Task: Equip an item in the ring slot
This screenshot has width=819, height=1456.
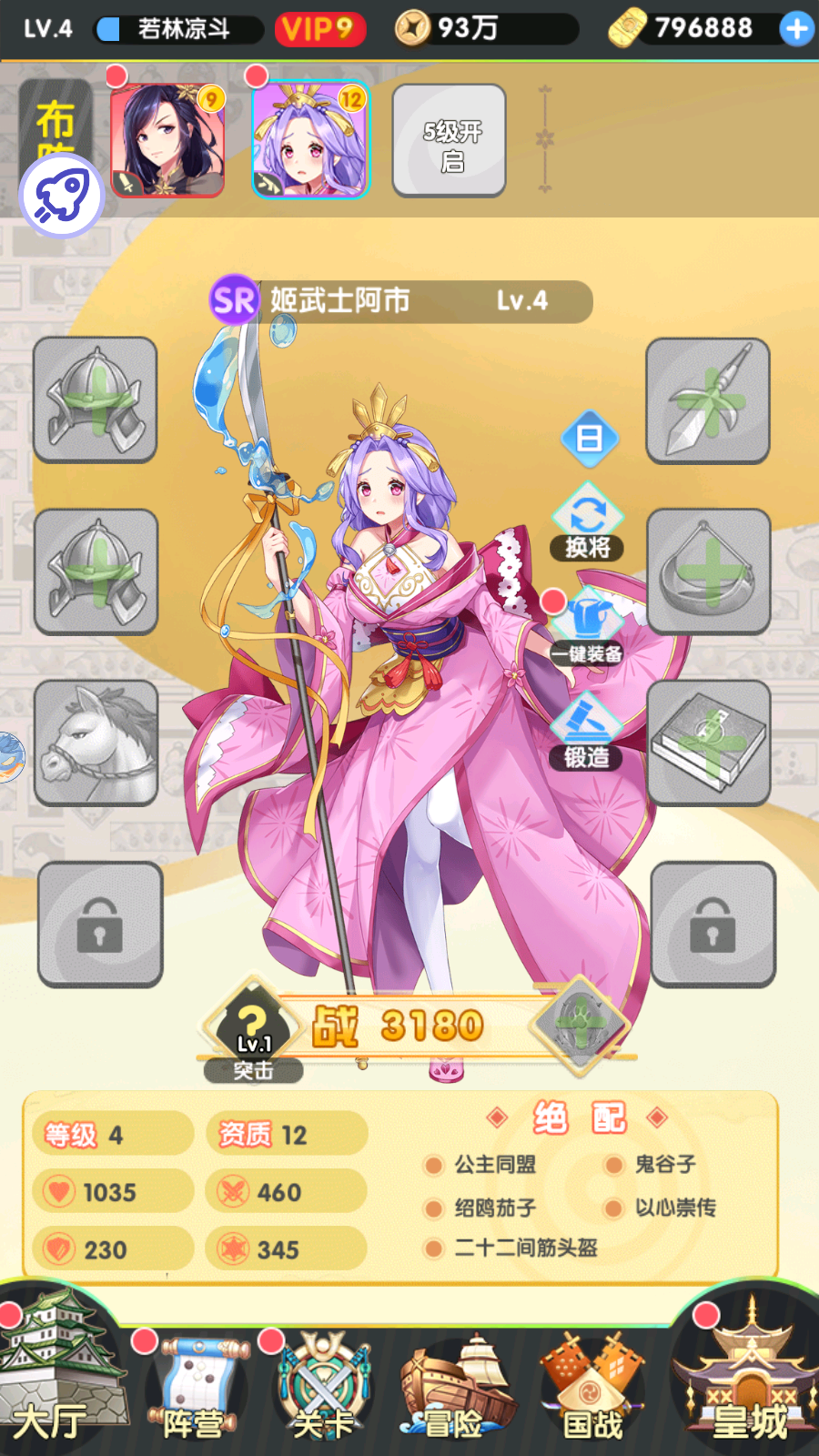Action: pyautogui.click(x=708, y=571)
